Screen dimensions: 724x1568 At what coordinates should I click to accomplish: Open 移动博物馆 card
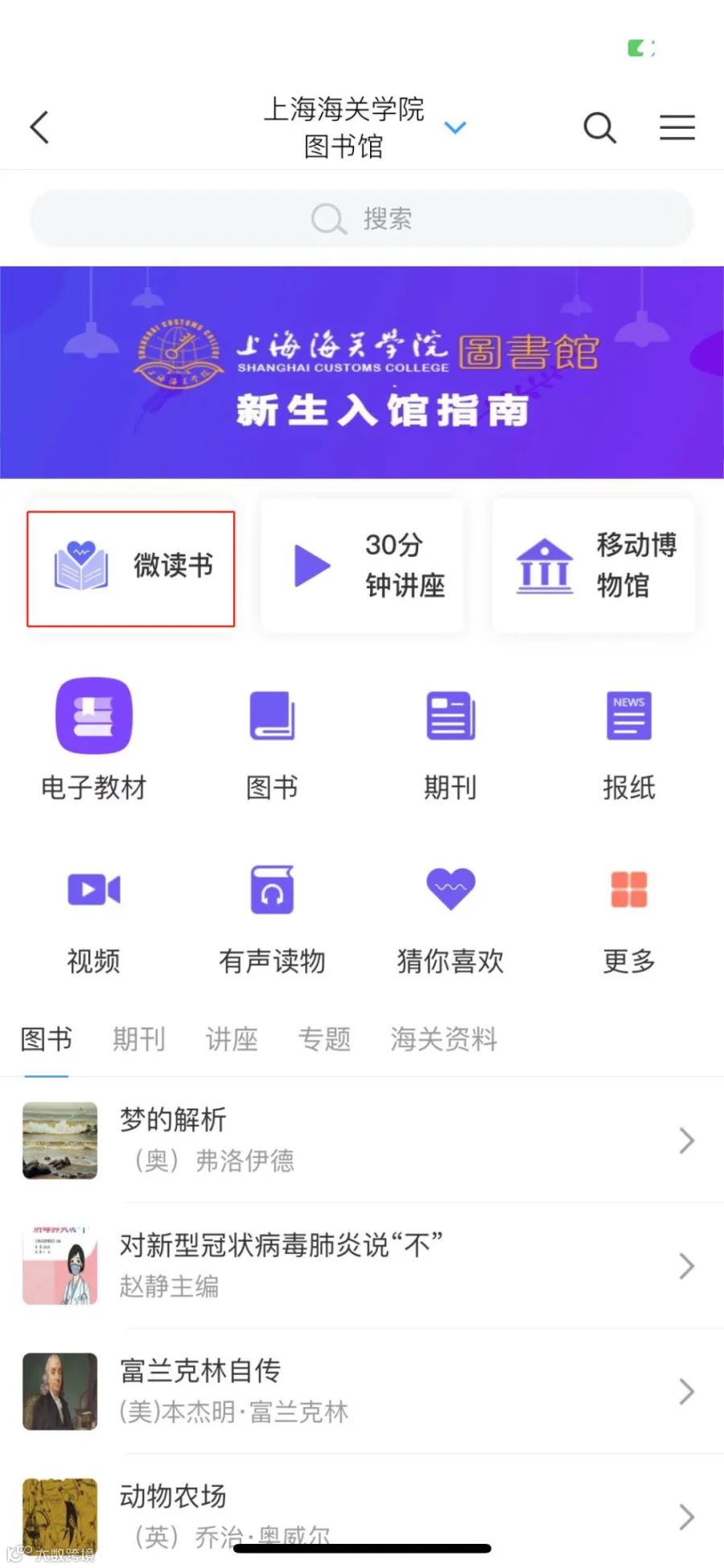pos(594,565)
